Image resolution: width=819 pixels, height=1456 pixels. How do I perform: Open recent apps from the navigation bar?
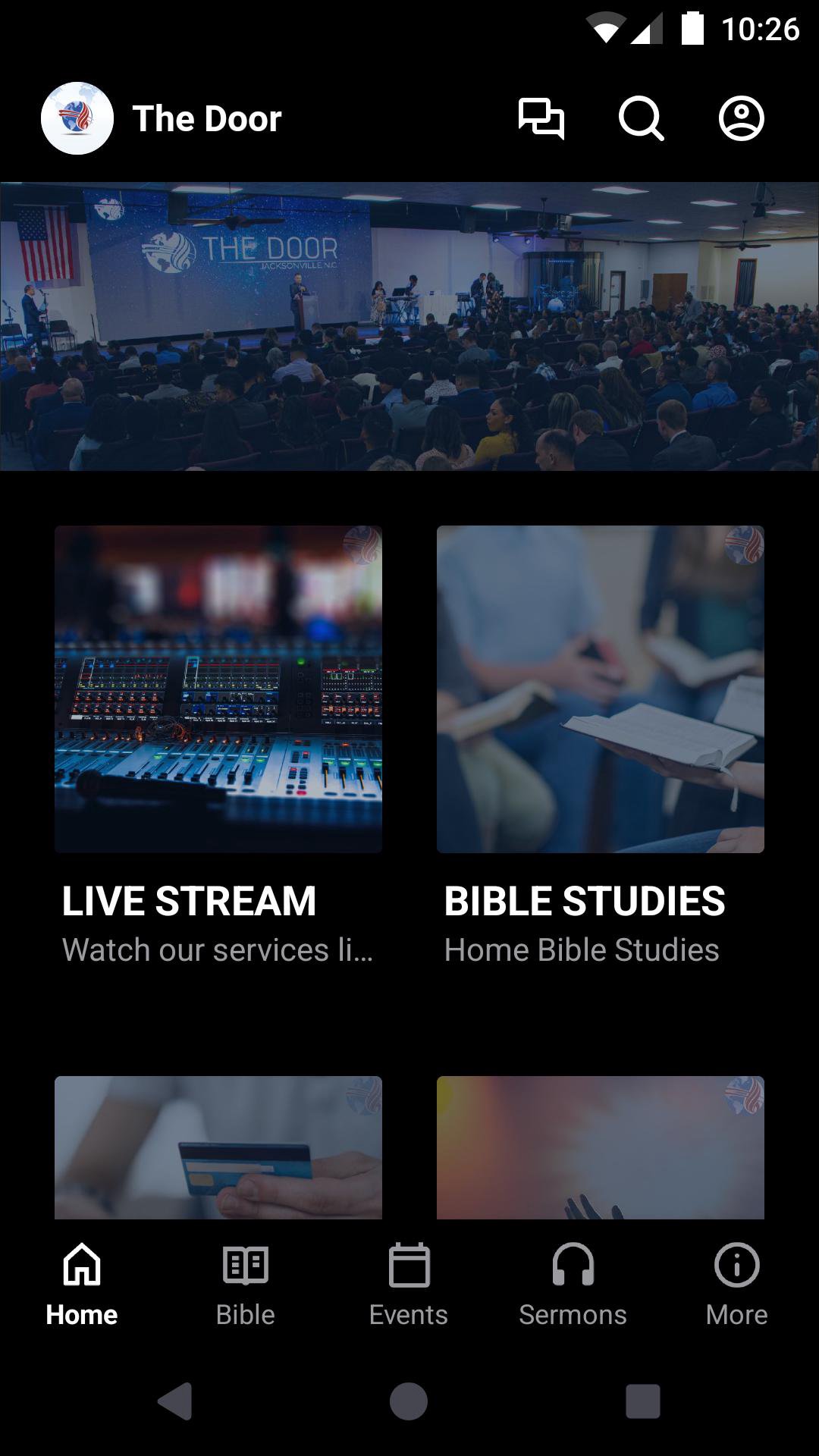[x=642, y=1401]
